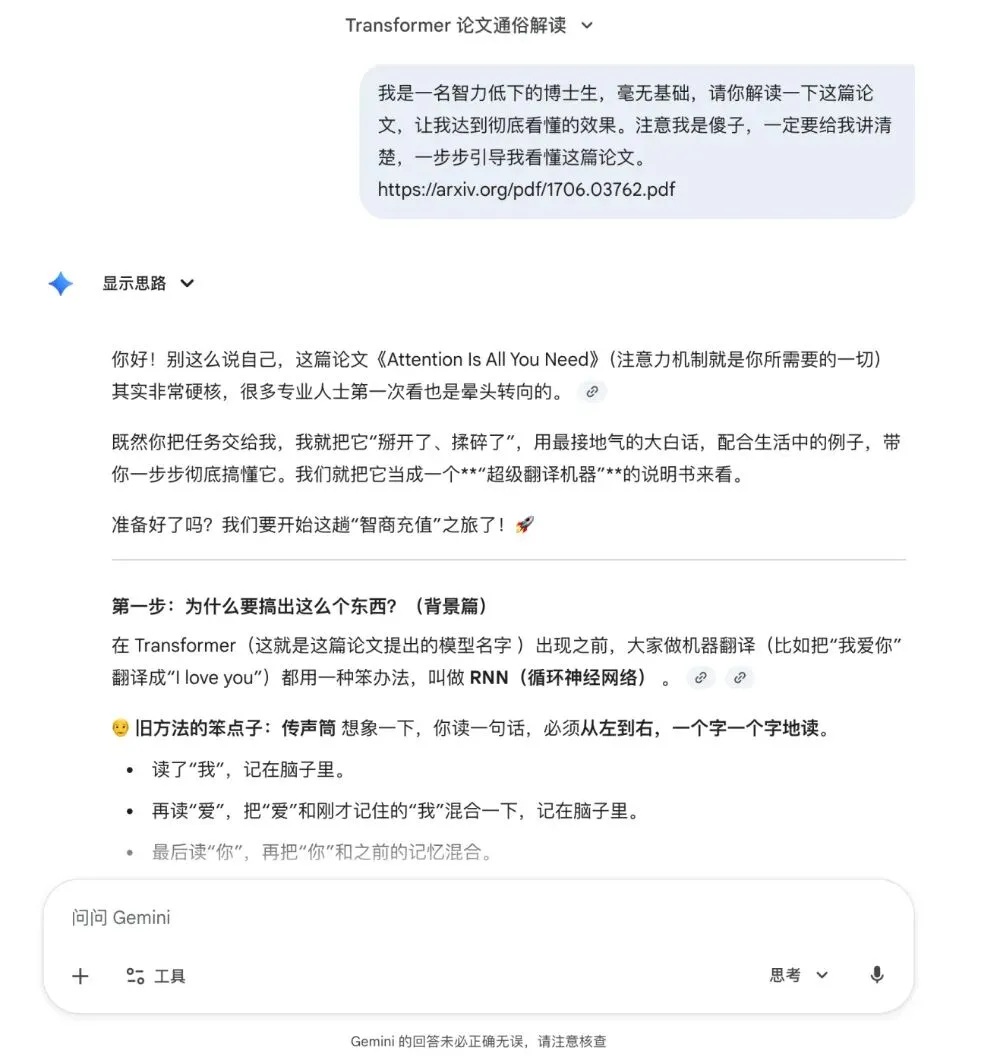Expand the 显示思路 section
Image resolution: width=1000 pixels, height=1059 pixels.
[x=148, y=284]
